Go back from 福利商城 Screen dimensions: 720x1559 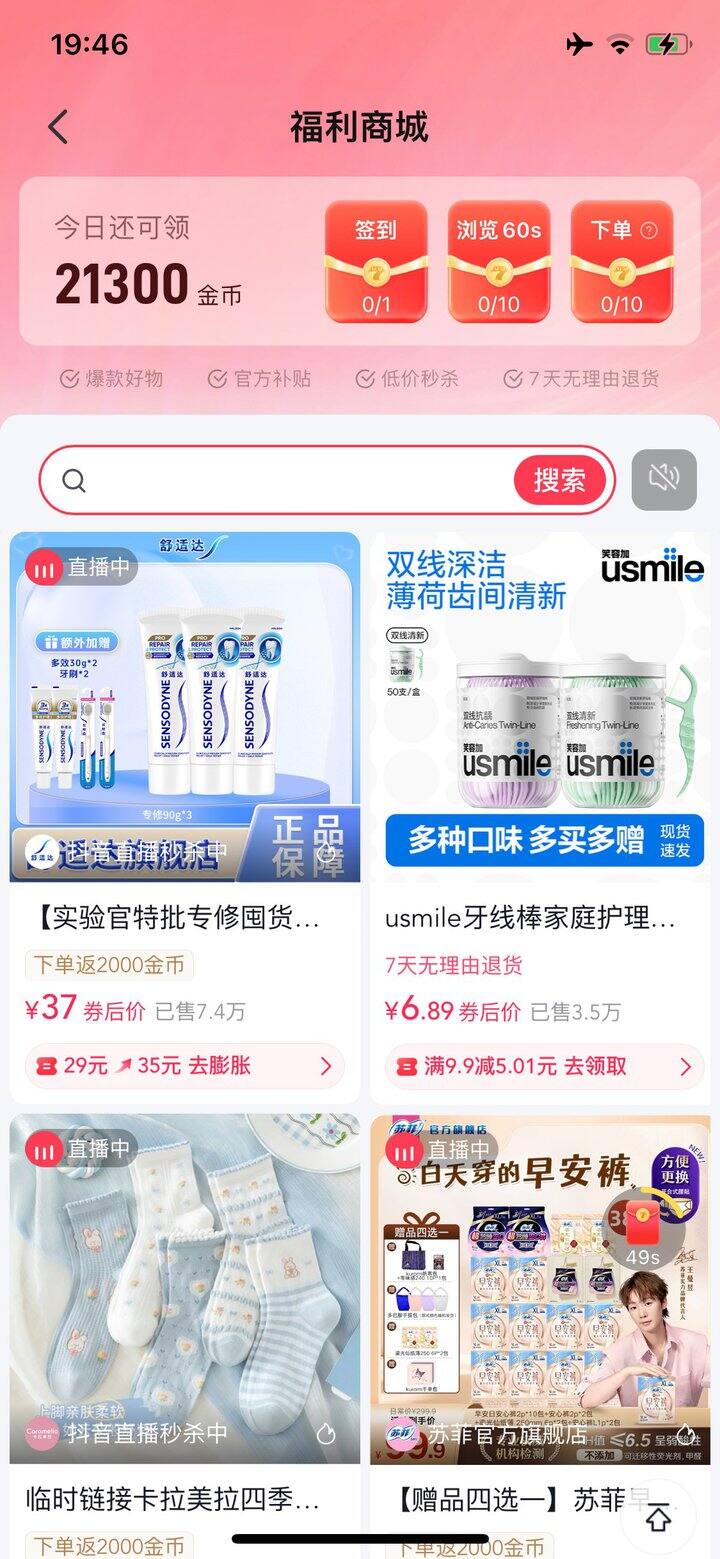coord(58,127)
